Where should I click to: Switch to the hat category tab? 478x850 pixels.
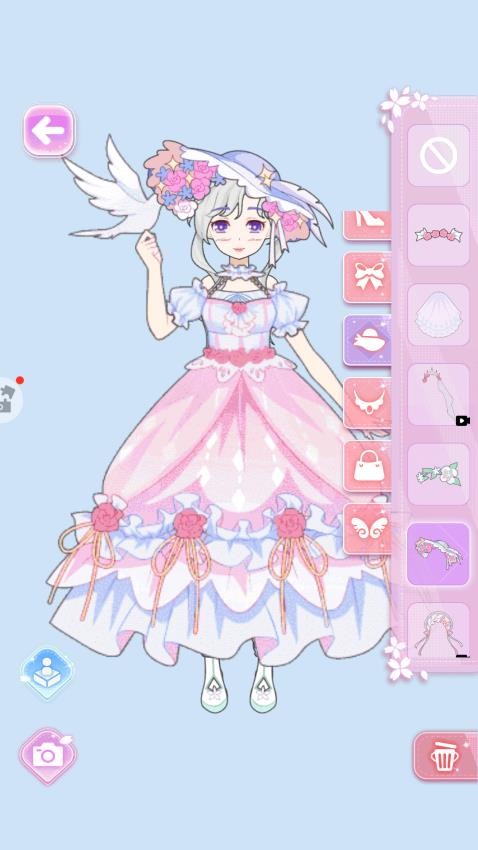pos(368,340)
